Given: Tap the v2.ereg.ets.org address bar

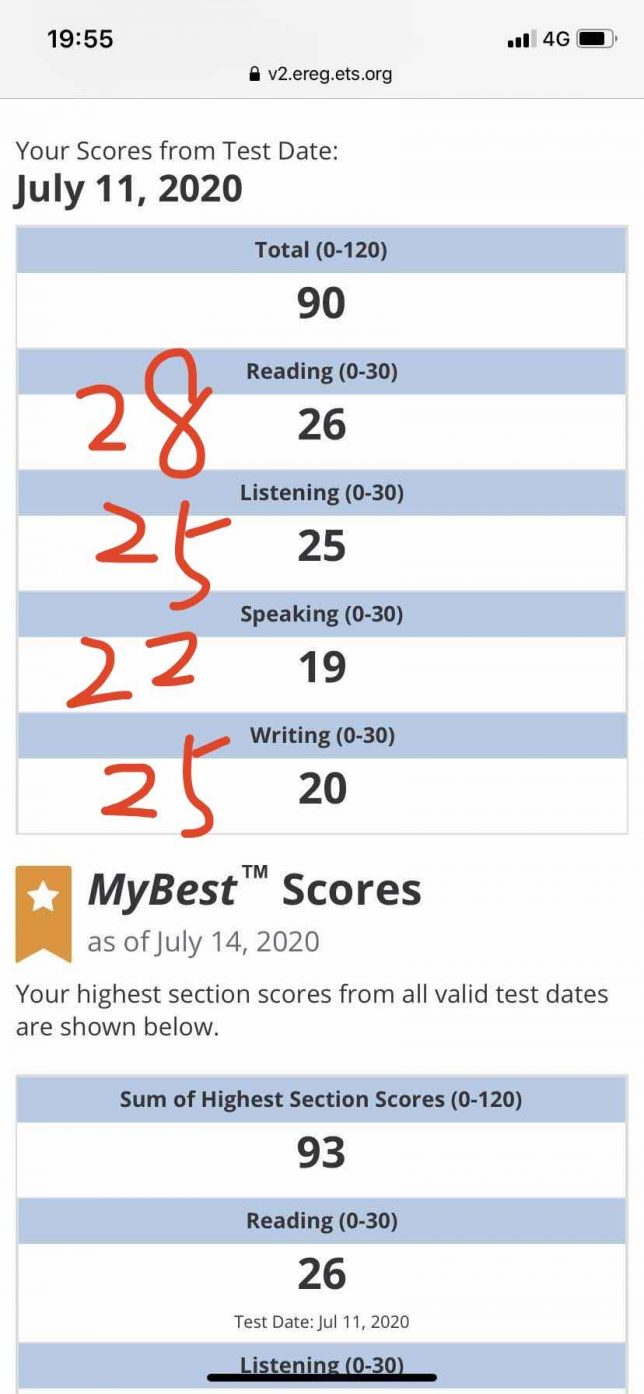Looking at the screenshot, I should pyautogui.click(x=322, y=74).
